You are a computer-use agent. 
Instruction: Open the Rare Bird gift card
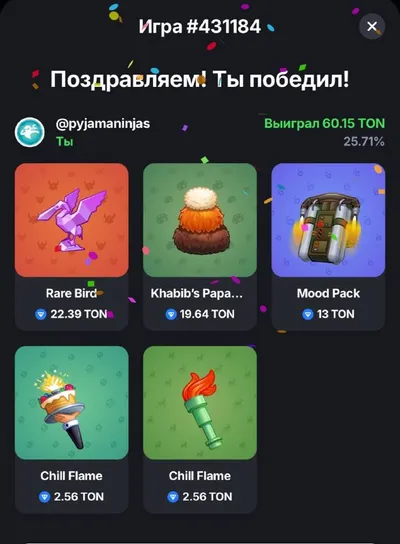71,247
